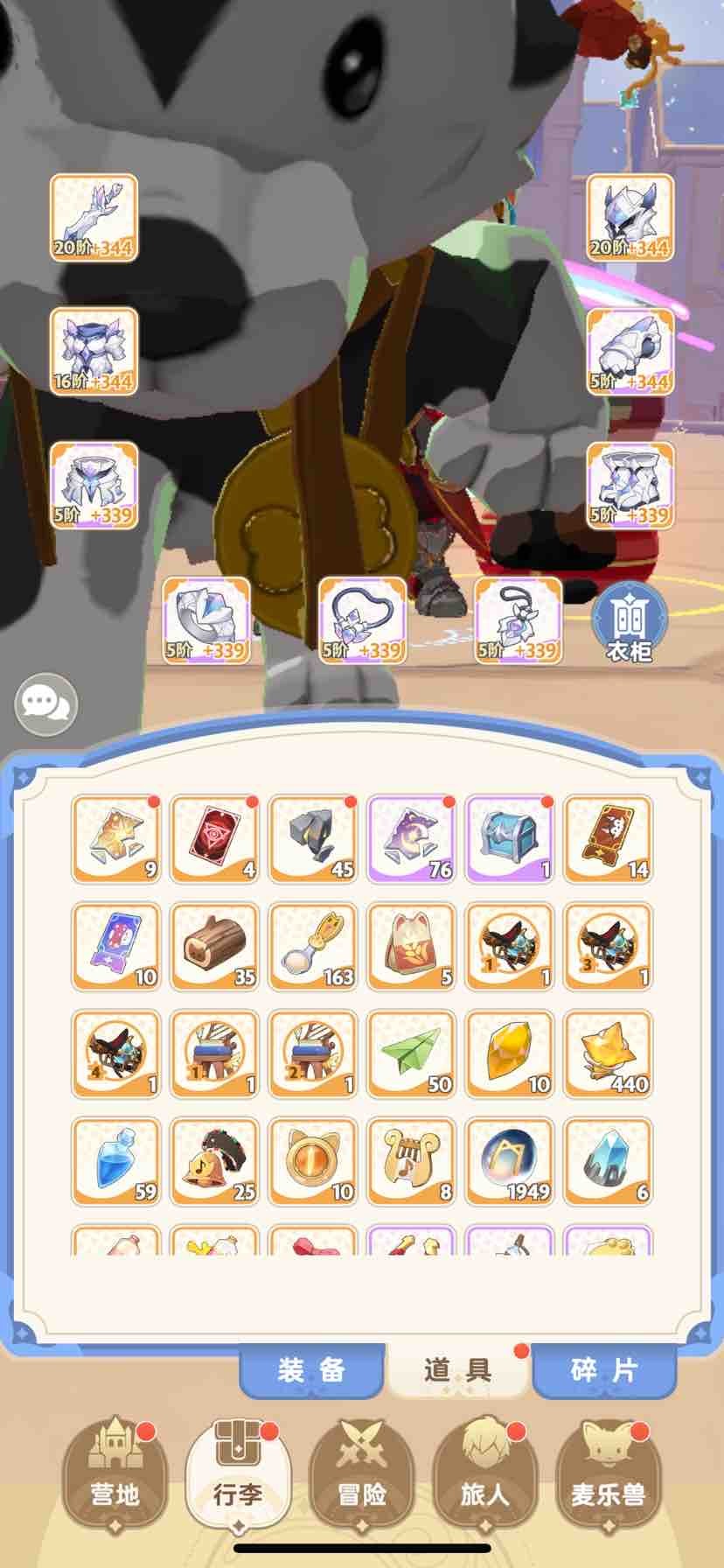Switch to the 碎片 tab
The image size is (724, 1568).
click(604, 1369)
